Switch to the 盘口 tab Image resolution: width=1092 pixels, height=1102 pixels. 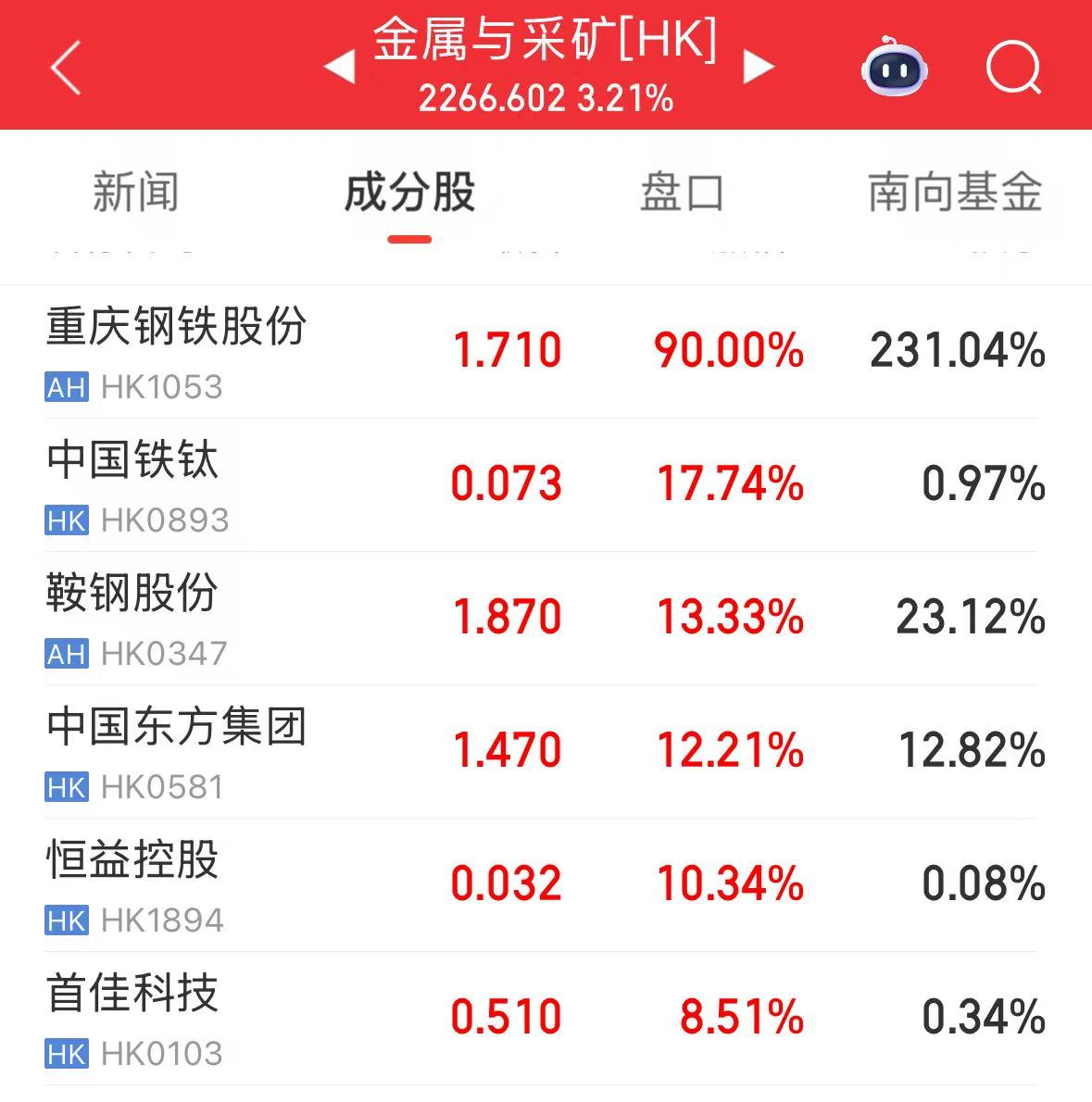point(682,193)
